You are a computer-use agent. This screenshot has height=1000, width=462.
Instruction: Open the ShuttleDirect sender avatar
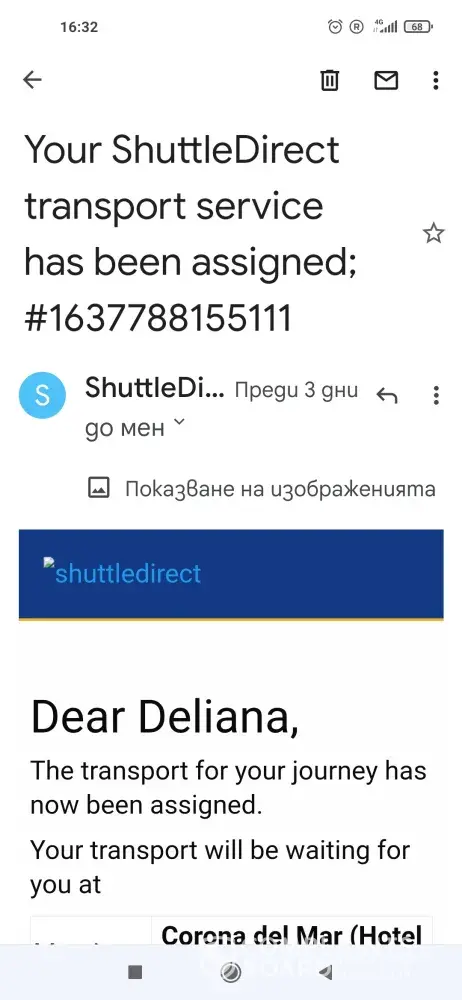(42, 395)
